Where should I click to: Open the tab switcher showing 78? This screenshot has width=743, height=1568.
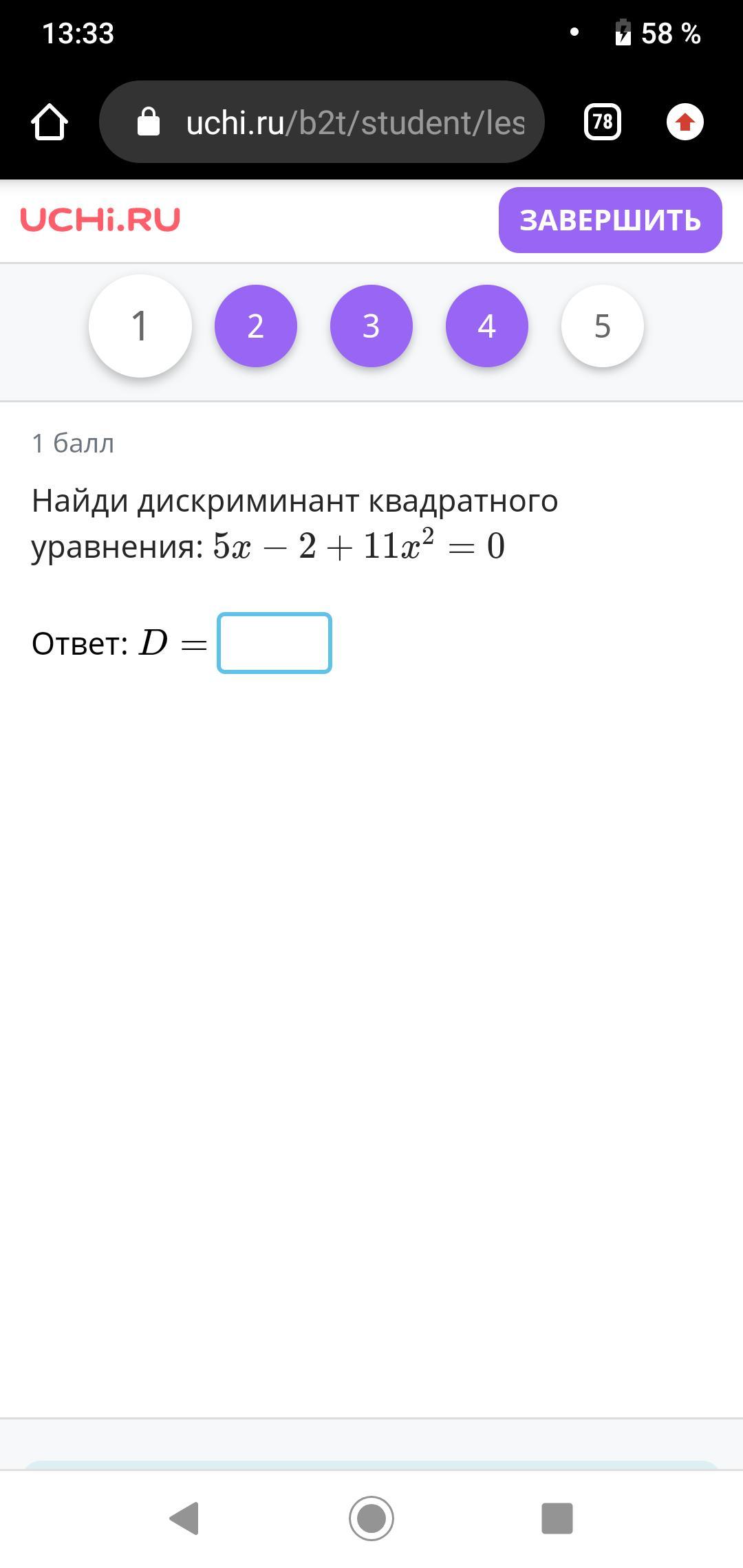pos(603,122)
